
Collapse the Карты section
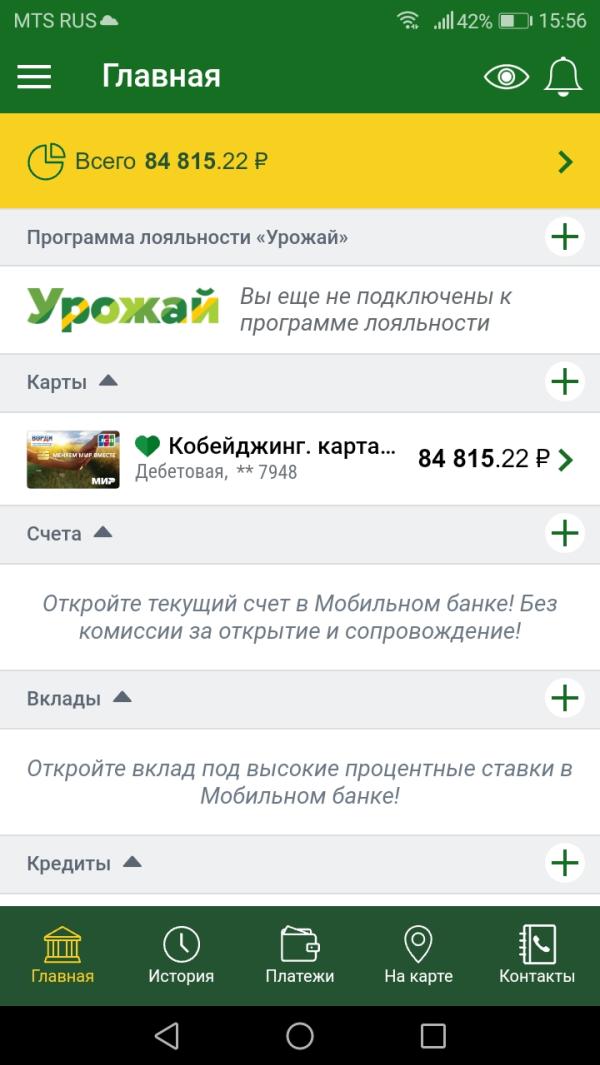109,381
